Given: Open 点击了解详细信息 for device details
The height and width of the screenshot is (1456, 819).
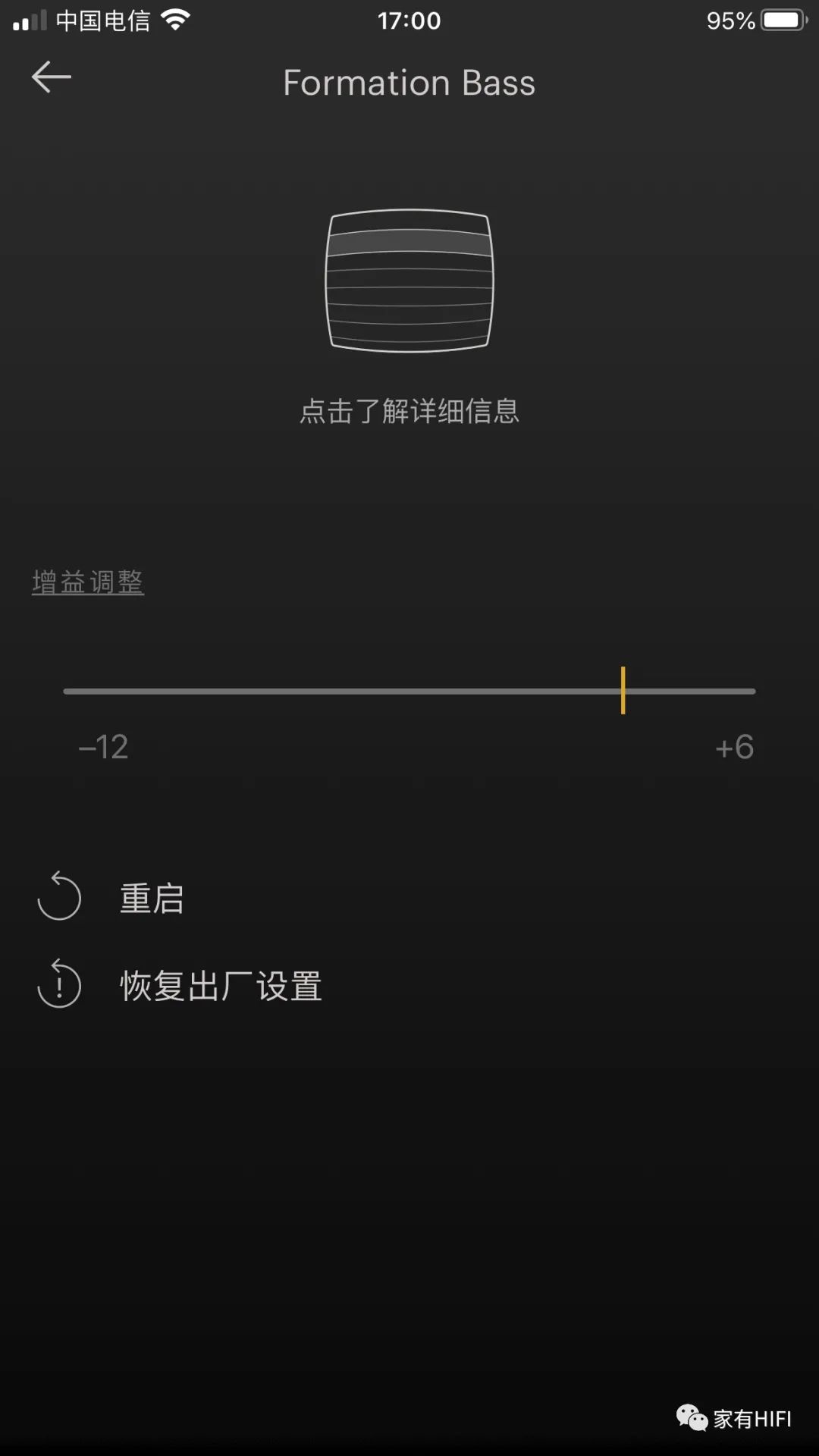Looking at the screenshot, I should [409, 410].
